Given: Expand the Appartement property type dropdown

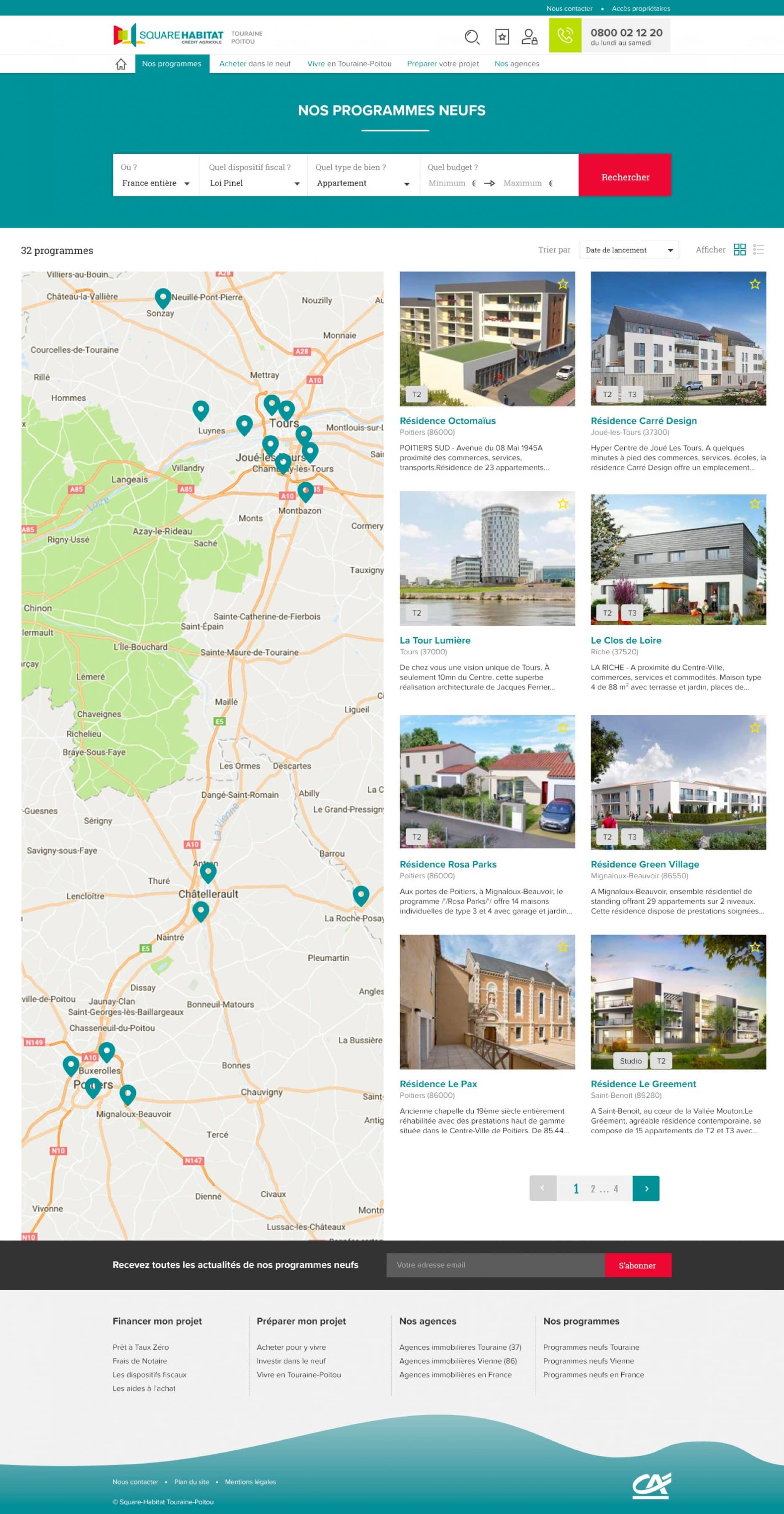Looking at the screenshot, I should pyautogui.click(x=362, y=183).
